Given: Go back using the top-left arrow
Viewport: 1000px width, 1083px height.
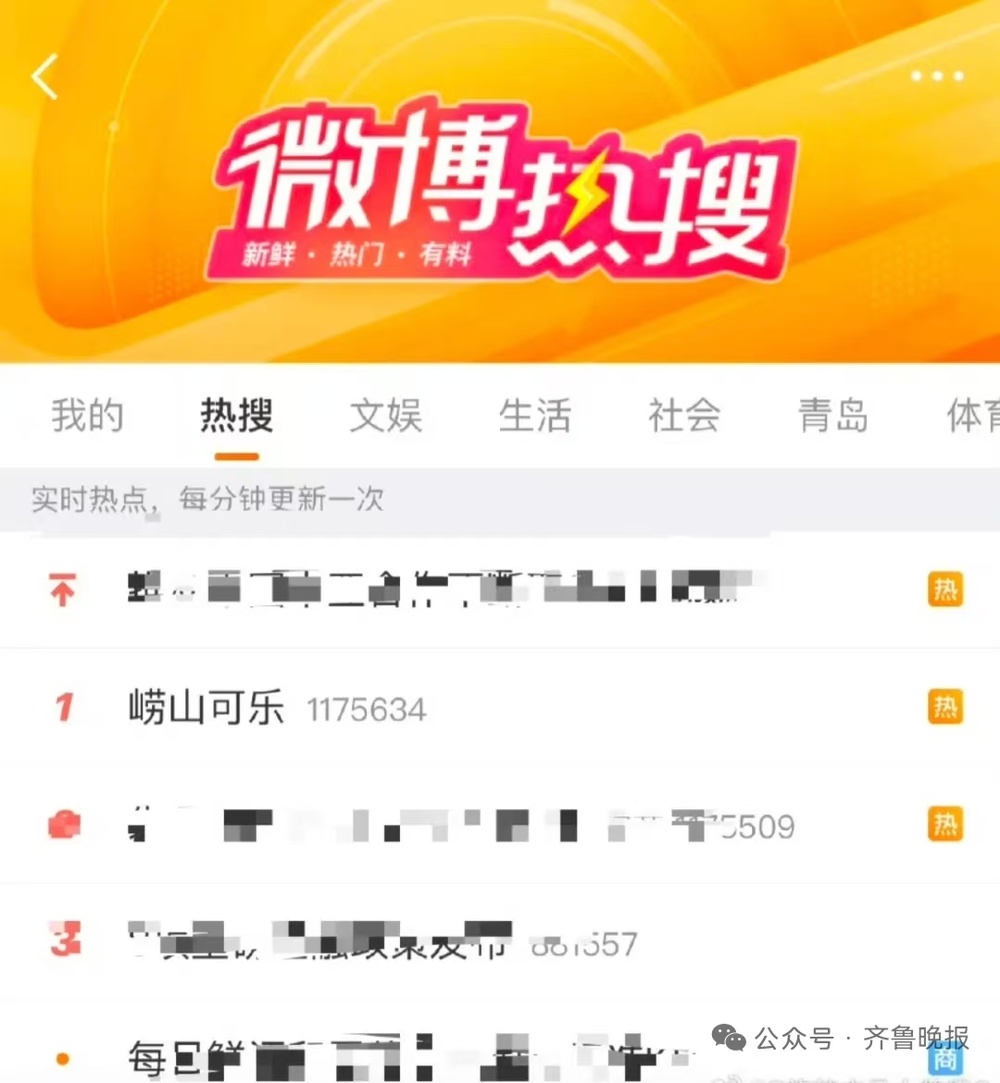Looking at the screenshot, I should [x=44, y=77].
